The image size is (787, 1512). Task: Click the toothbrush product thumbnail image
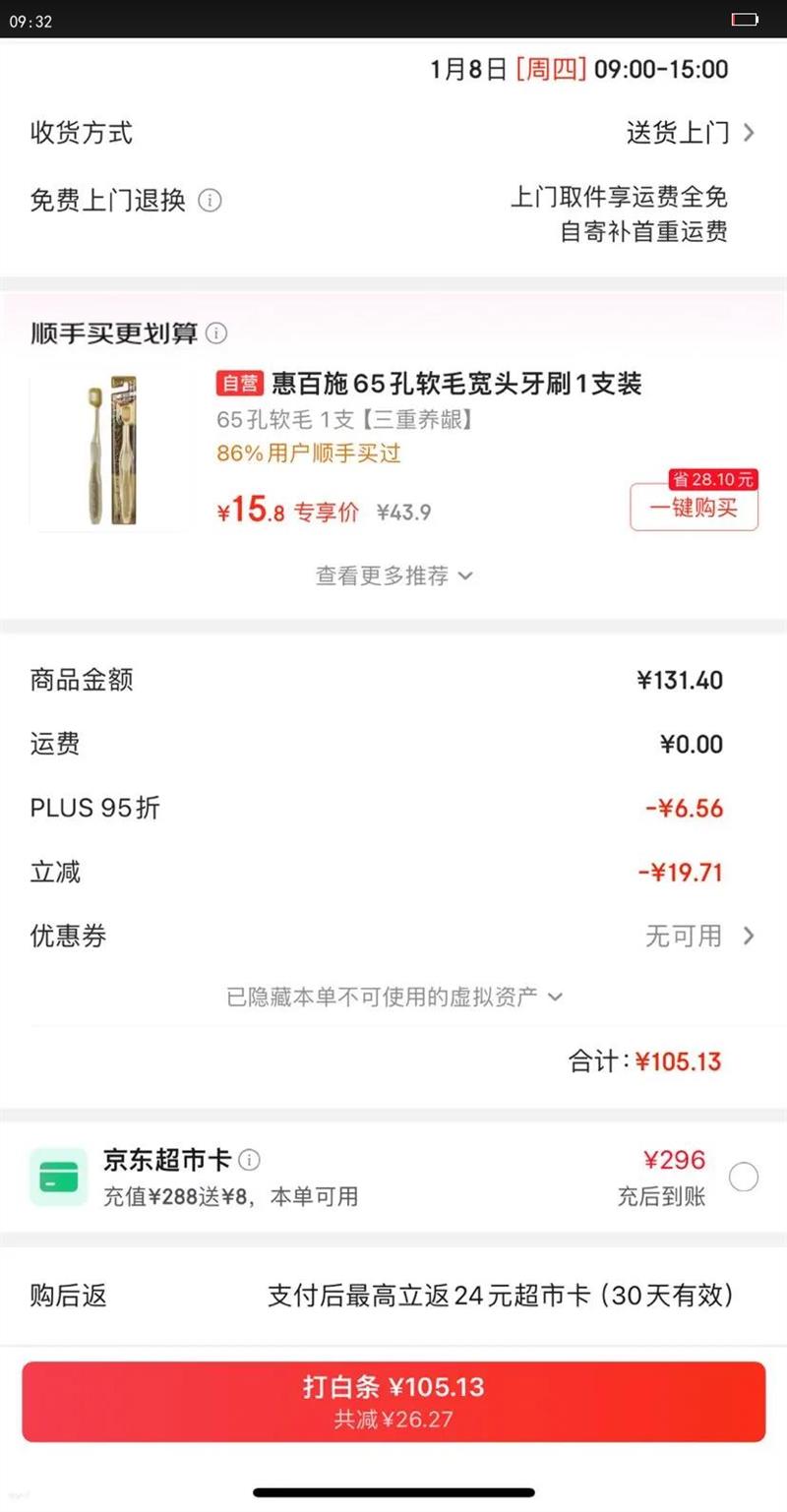[110, 451]
